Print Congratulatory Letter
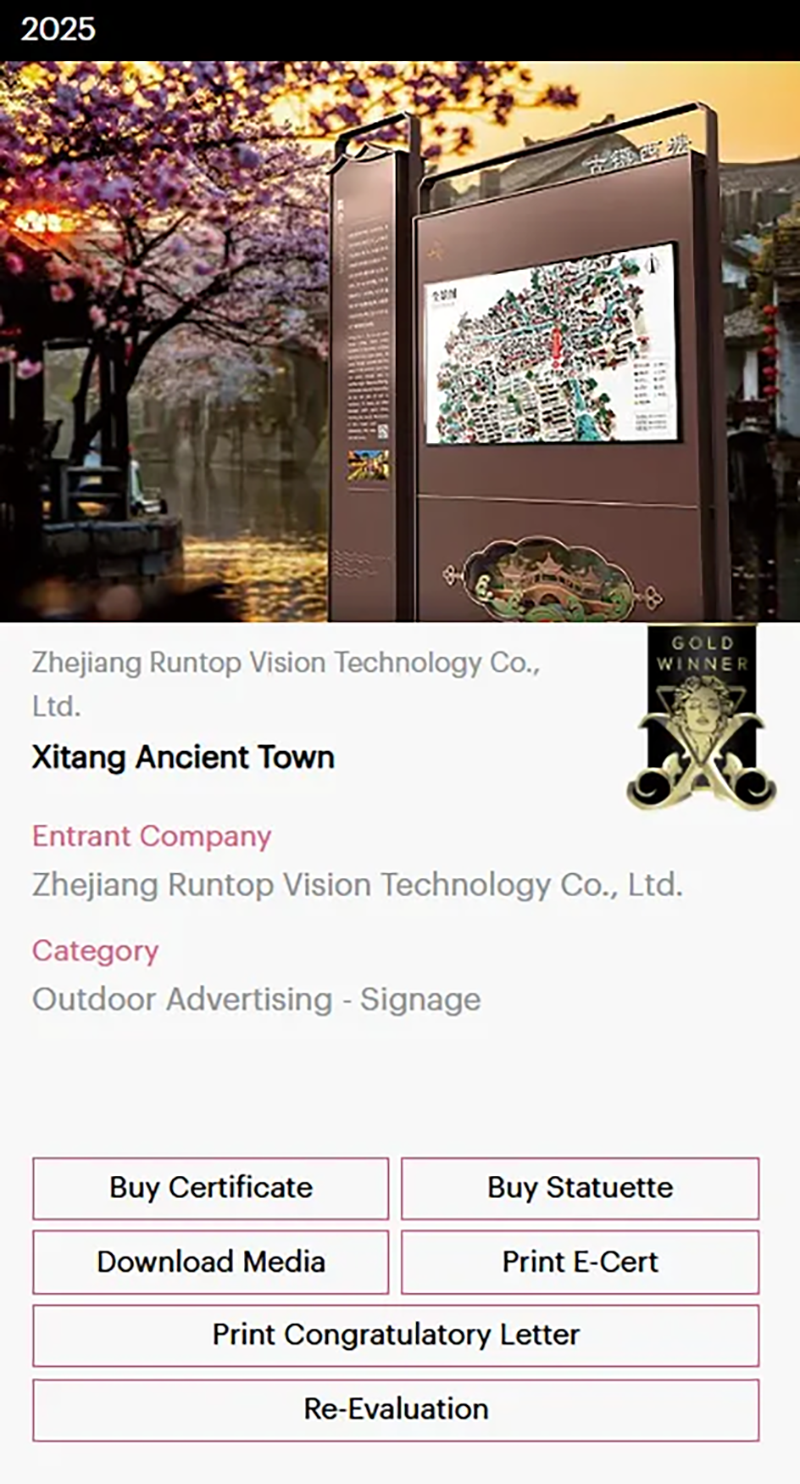The image size is (800, 1484). pos(396,1335)
